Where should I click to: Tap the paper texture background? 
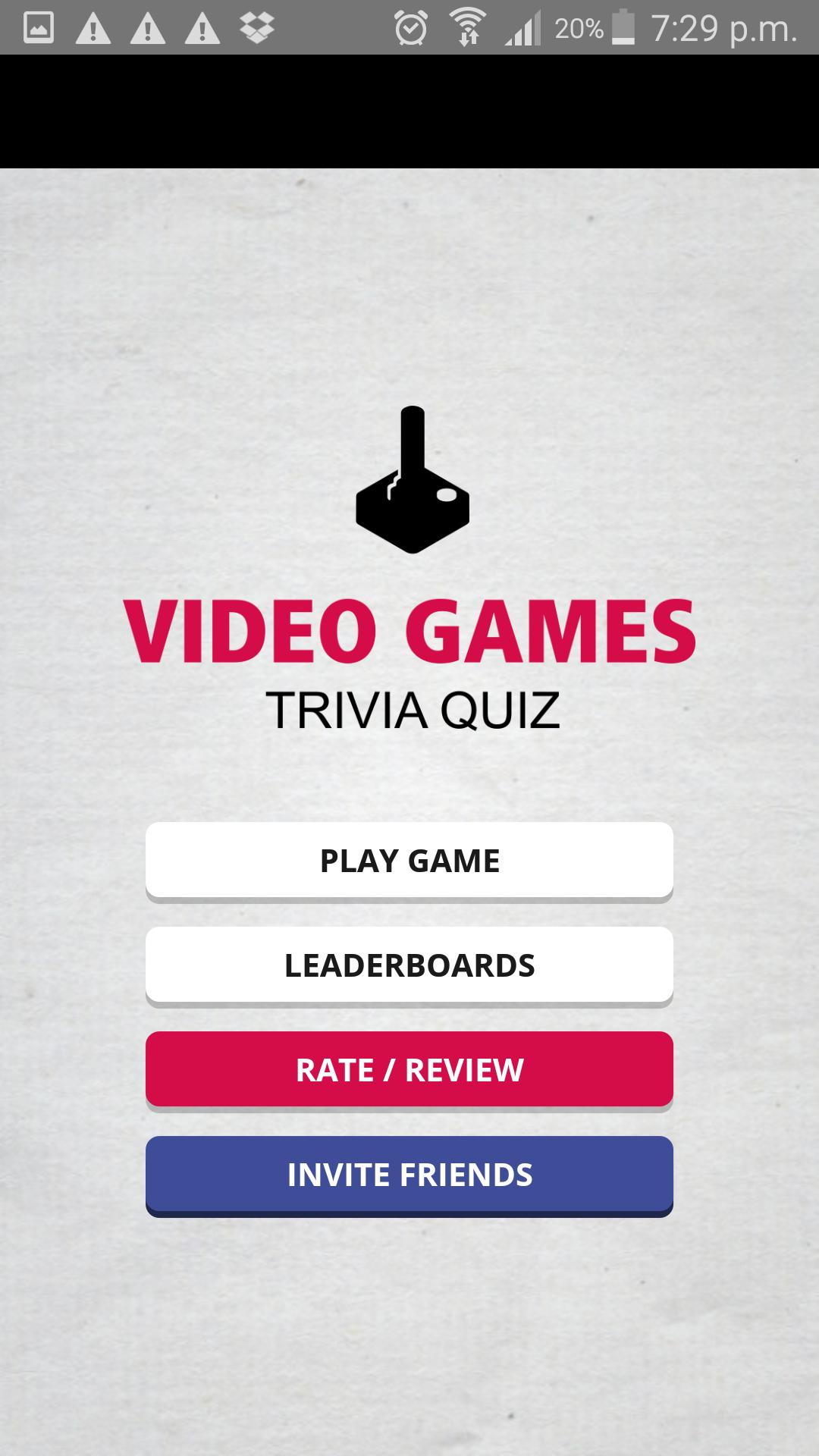[409, 1327]
